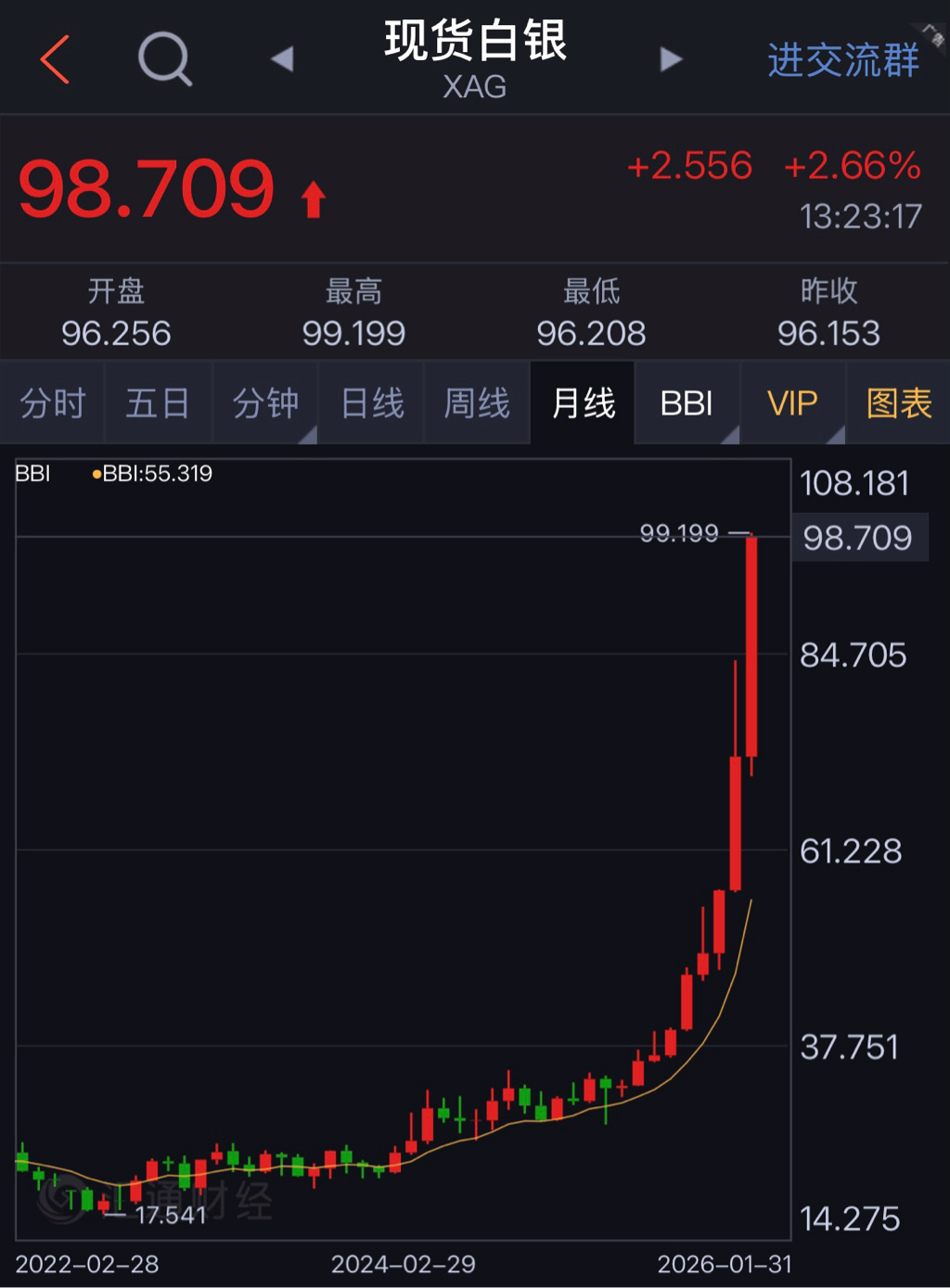Viewport: 950px width, 1288px height.
Task: Open the 图表 chart view
Action: (898, 403)
